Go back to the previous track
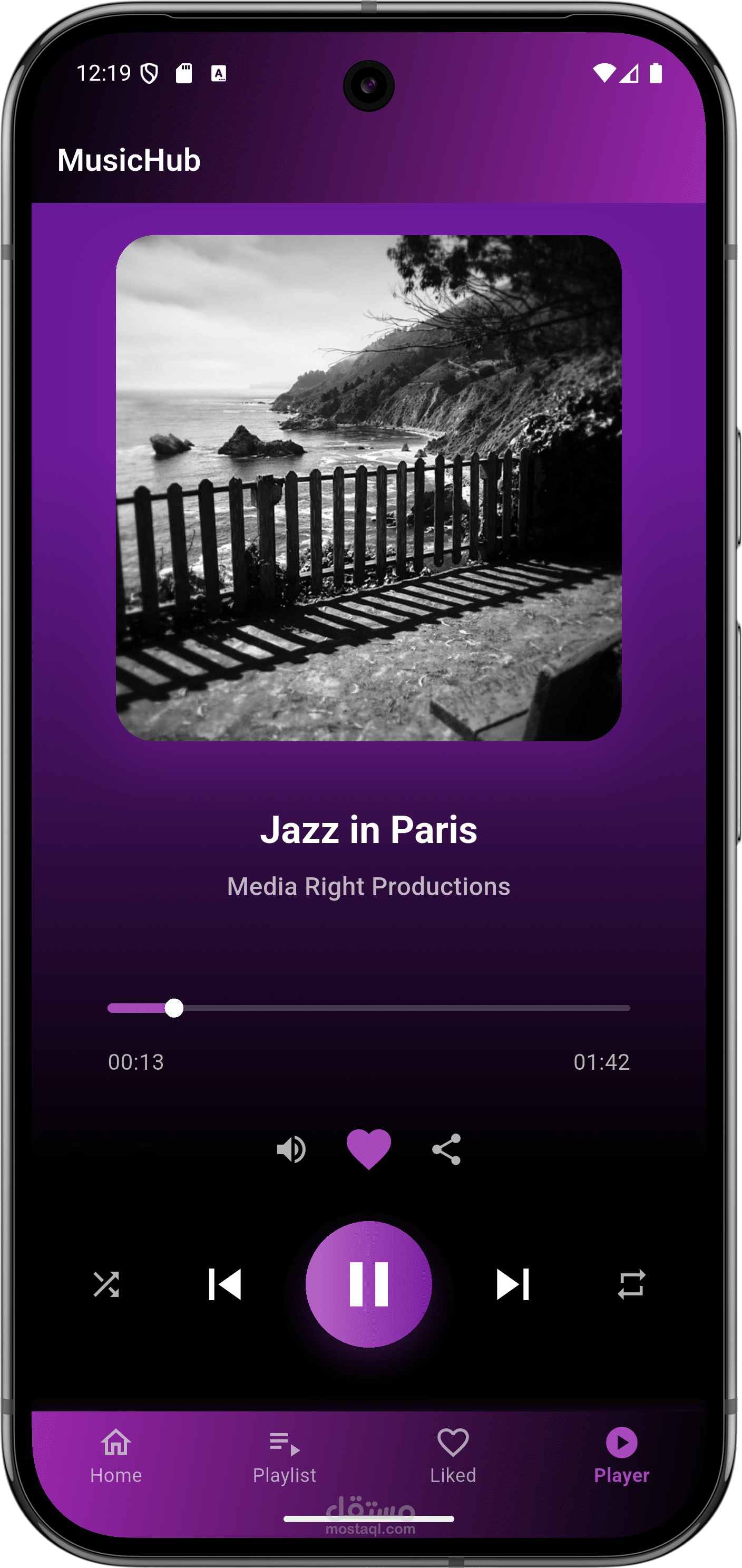Viewport: 742px width, 1568px height. (225, 1284)
